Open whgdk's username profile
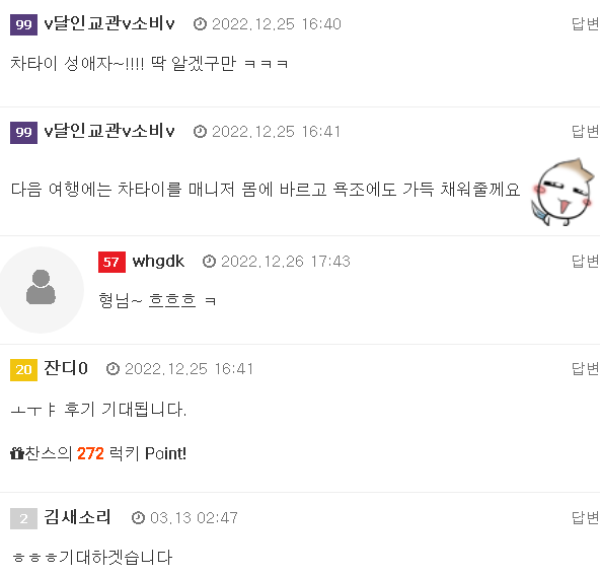This screenshot has height=577, width=600. pos(157,261)
